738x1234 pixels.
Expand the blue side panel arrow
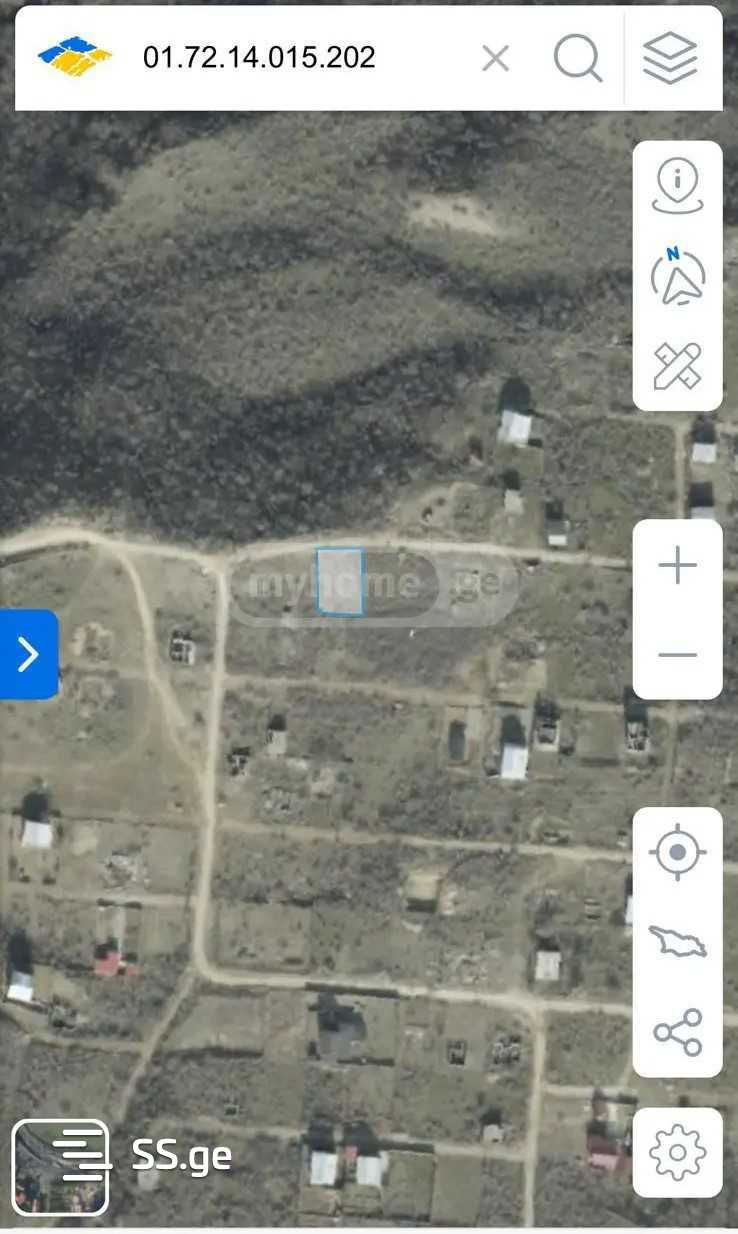point(28,655)
